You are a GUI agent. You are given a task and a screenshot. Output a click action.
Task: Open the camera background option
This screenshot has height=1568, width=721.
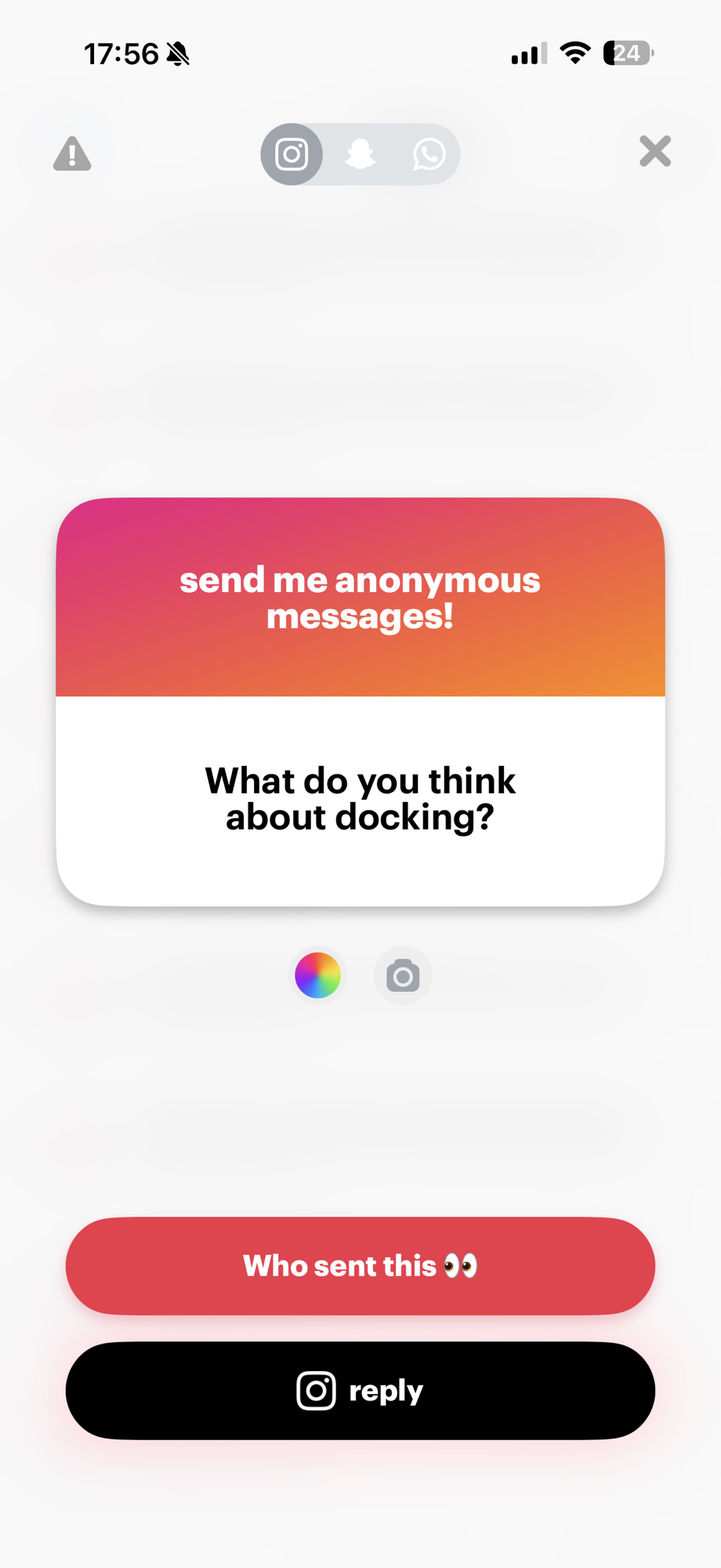[403, 975]
